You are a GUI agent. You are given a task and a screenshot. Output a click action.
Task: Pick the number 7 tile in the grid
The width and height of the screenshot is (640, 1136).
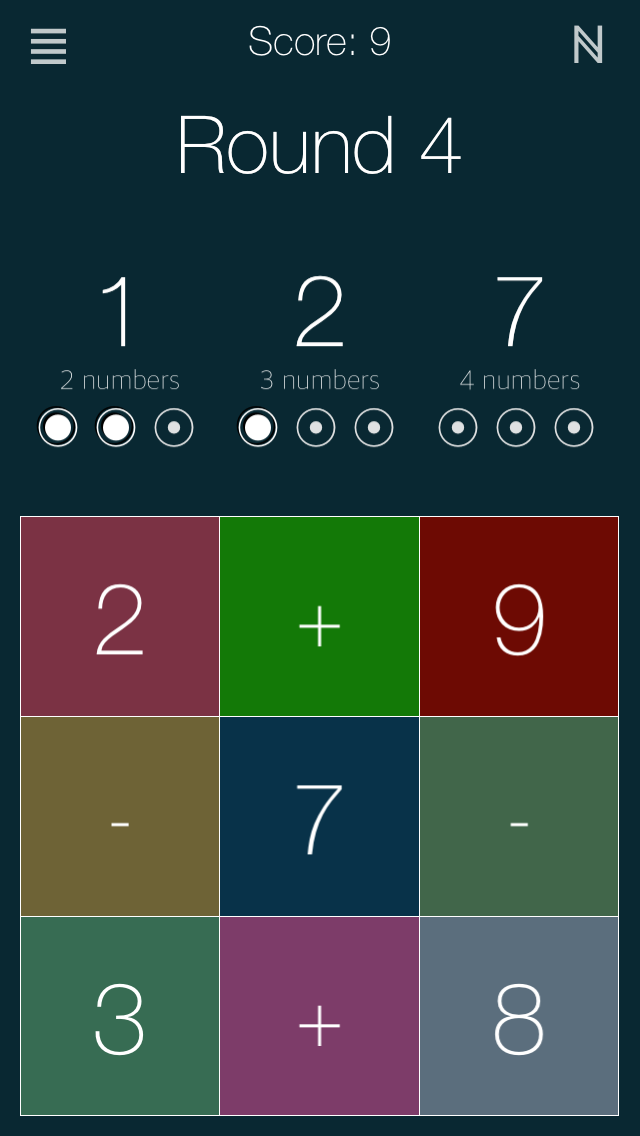320,816
